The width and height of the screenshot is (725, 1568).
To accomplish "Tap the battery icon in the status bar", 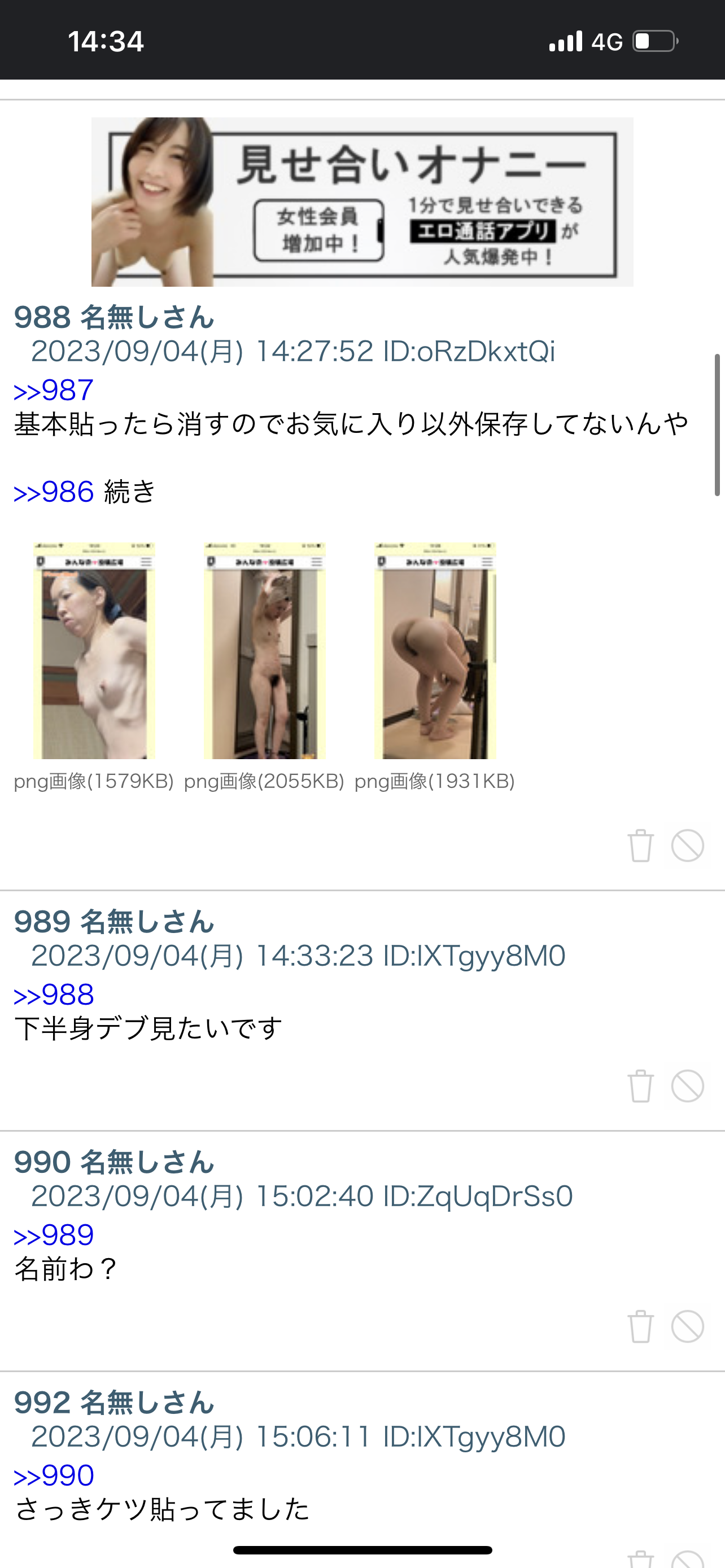I will tap(653, 41).
